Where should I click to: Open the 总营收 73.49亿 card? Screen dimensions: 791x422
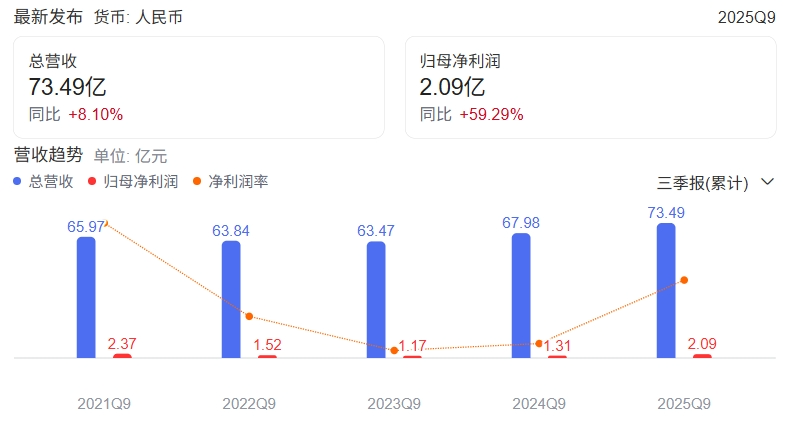pyautogui.click(x=198, y=87)
